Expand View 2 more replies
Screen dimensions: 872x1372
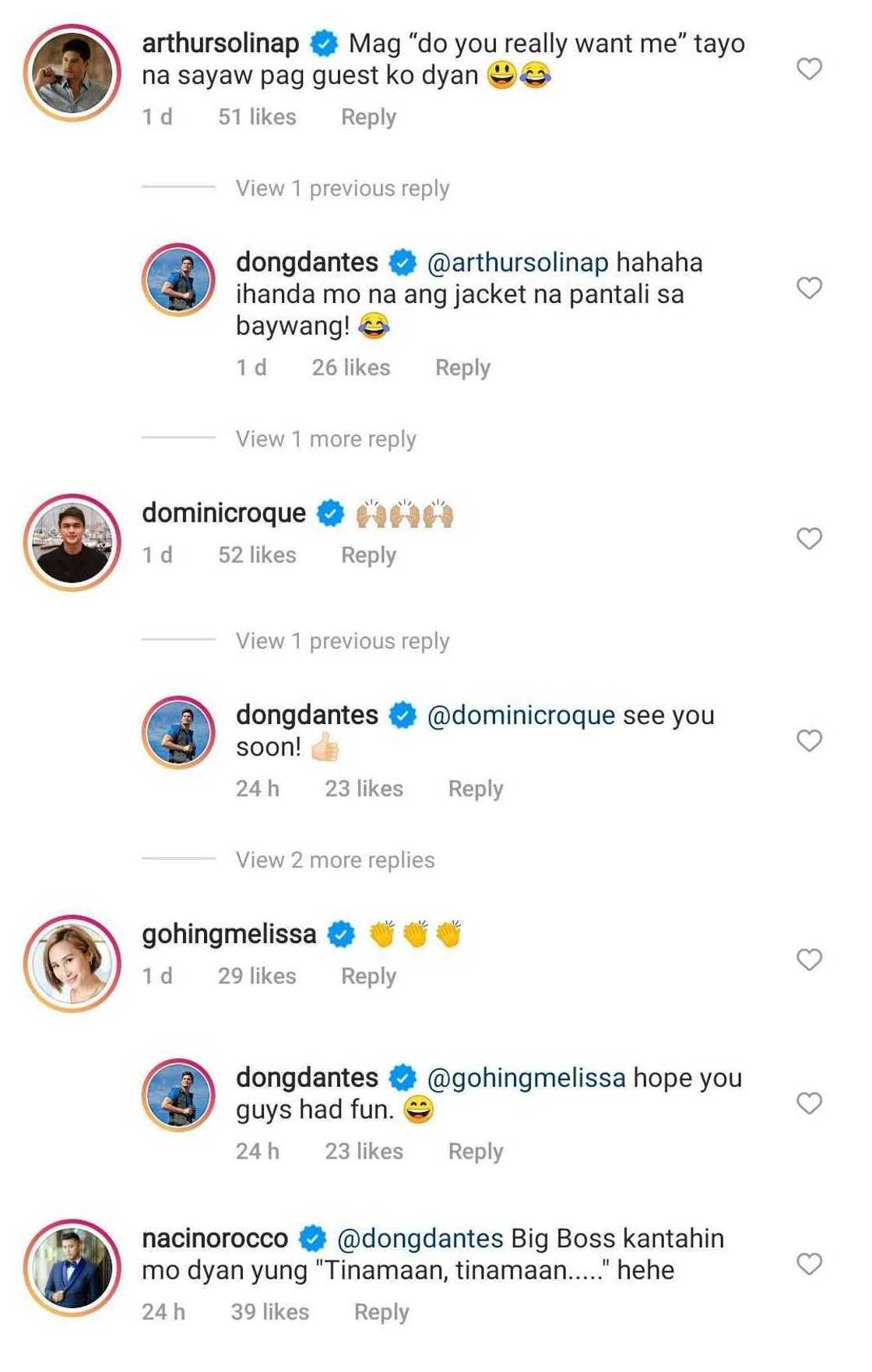335,860
